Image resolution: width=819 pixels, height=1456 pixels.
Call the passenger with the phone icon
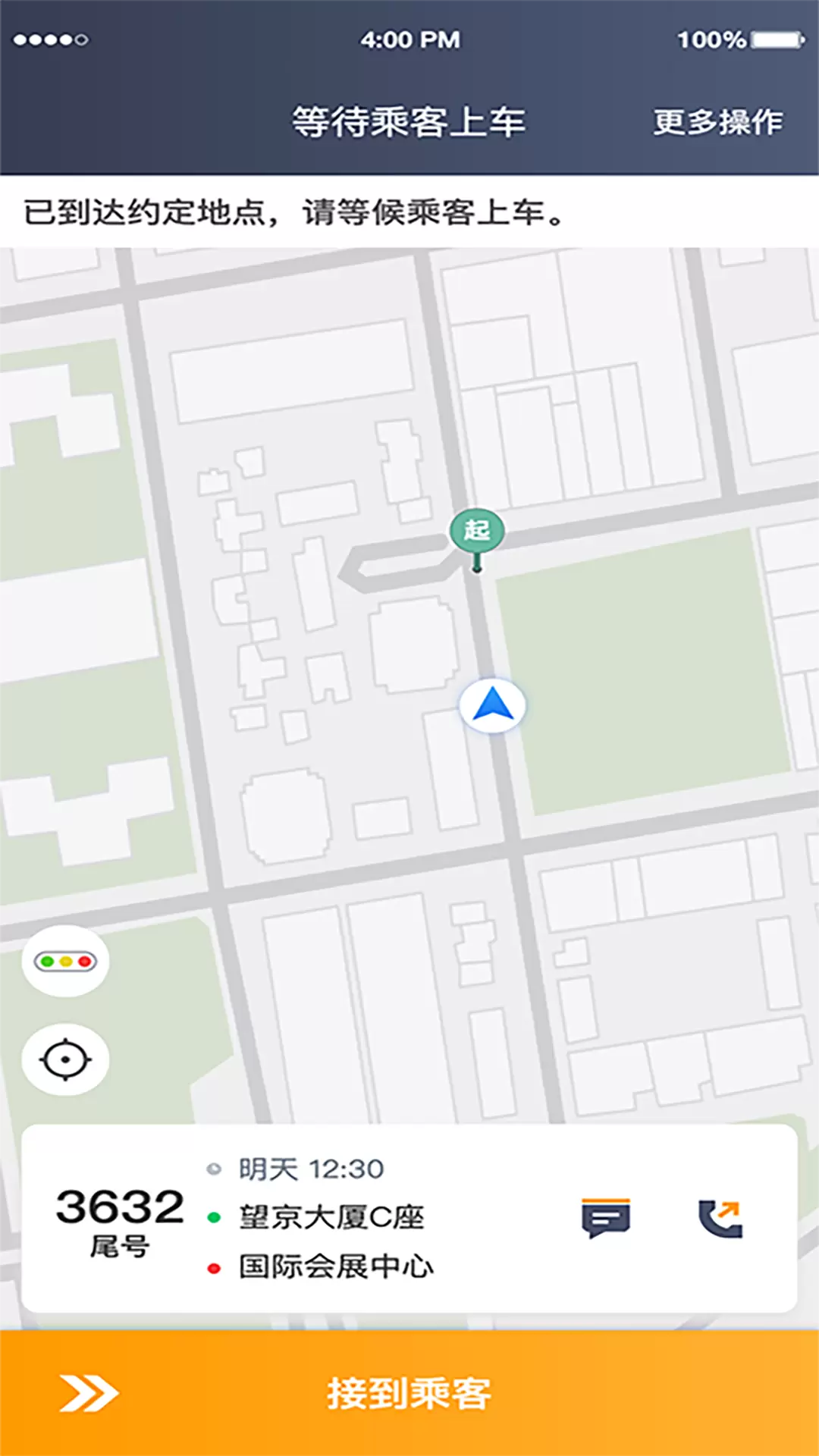tap(720, 1219)
